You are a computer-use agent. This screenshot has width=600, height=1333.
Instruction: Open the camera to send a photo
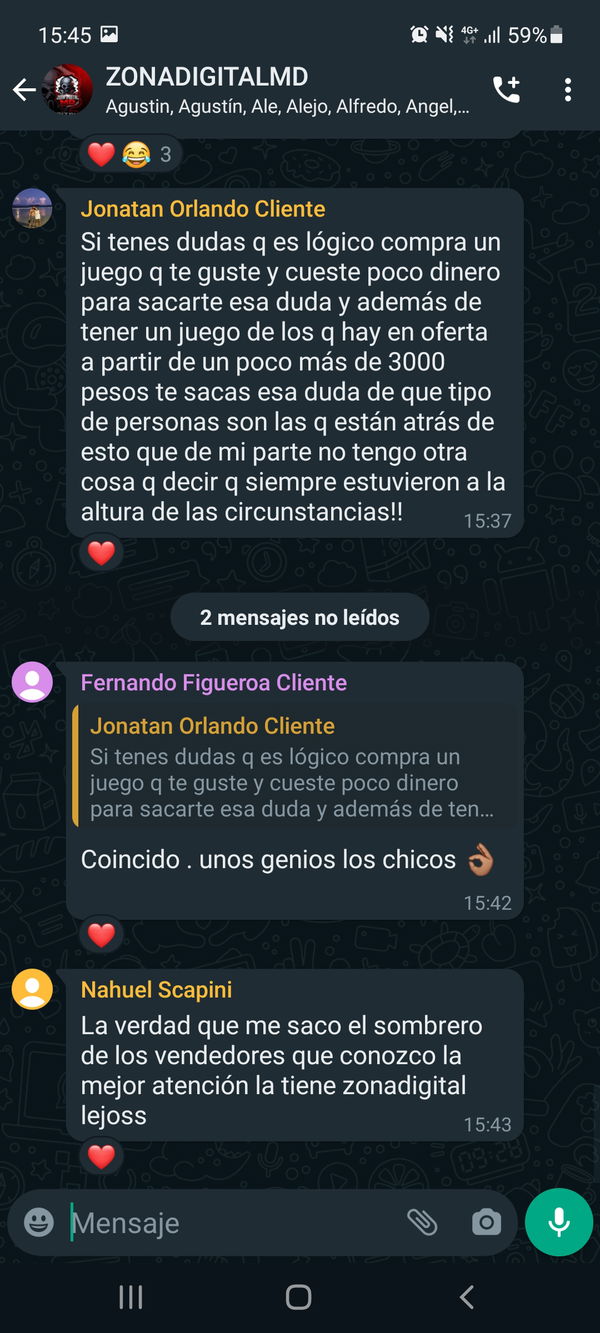coord(486,1222)
